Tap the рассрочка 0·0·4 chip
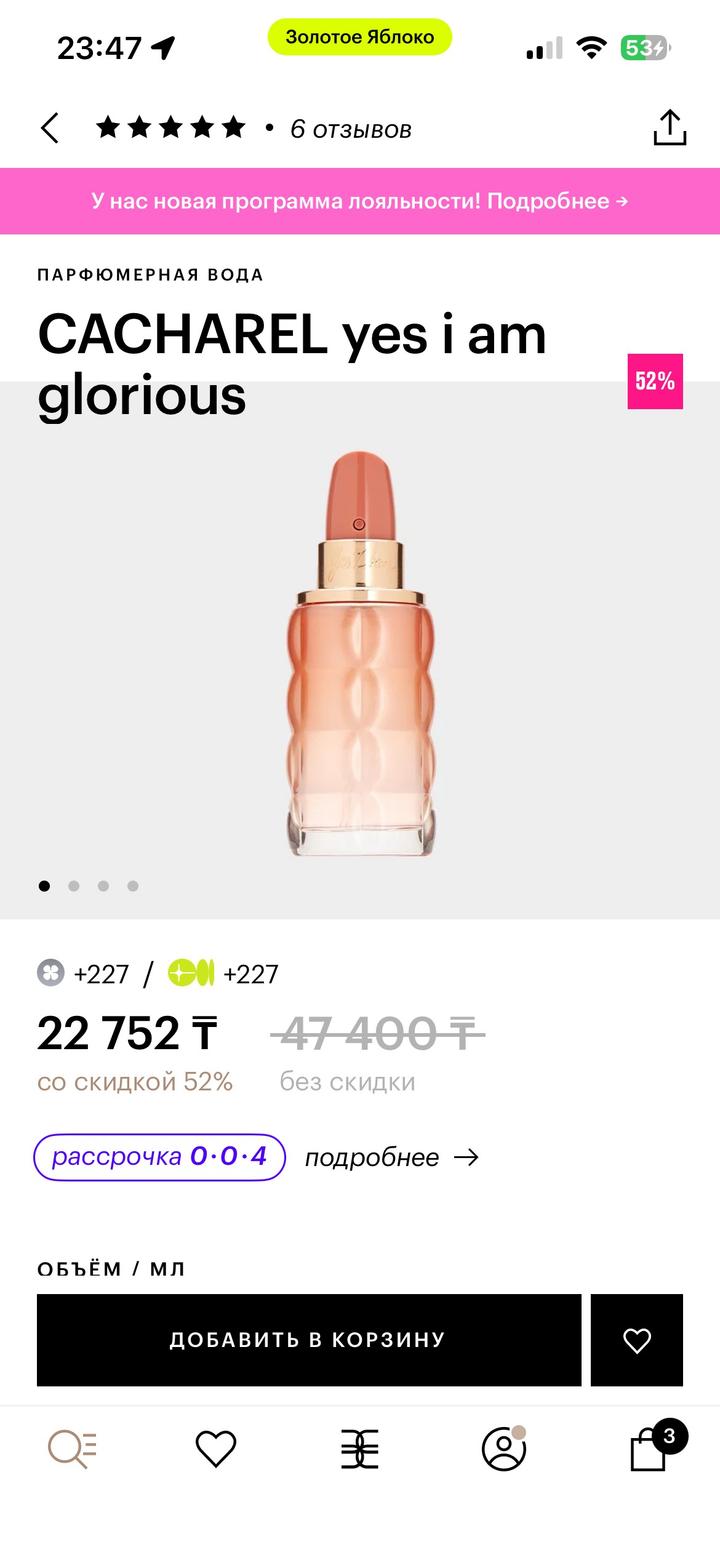 pyautogui.click(x=160, y=1157)
